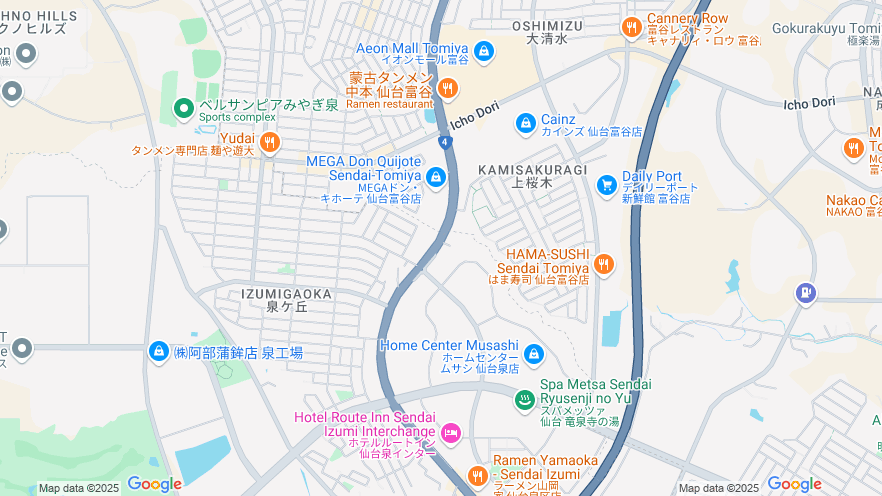Tap the Home Center Musashi pin
Screen dimensions: 882x496
(x=534, y=354)
